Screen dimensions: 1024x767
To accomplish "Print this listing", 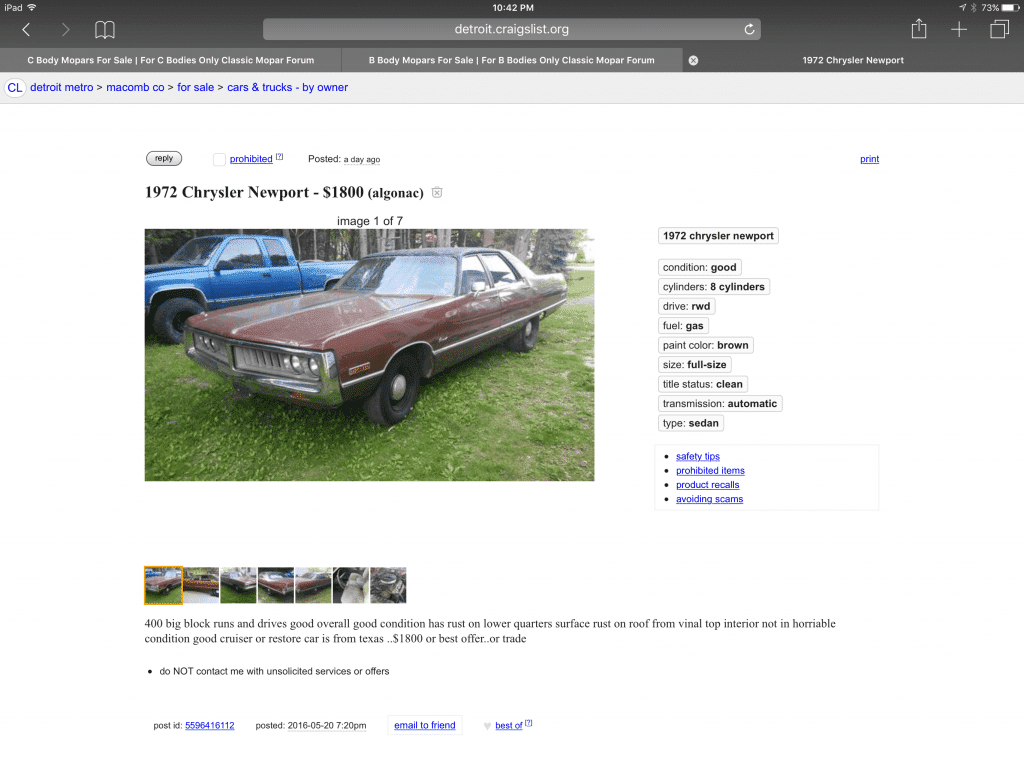I will [x=869, y=159].
